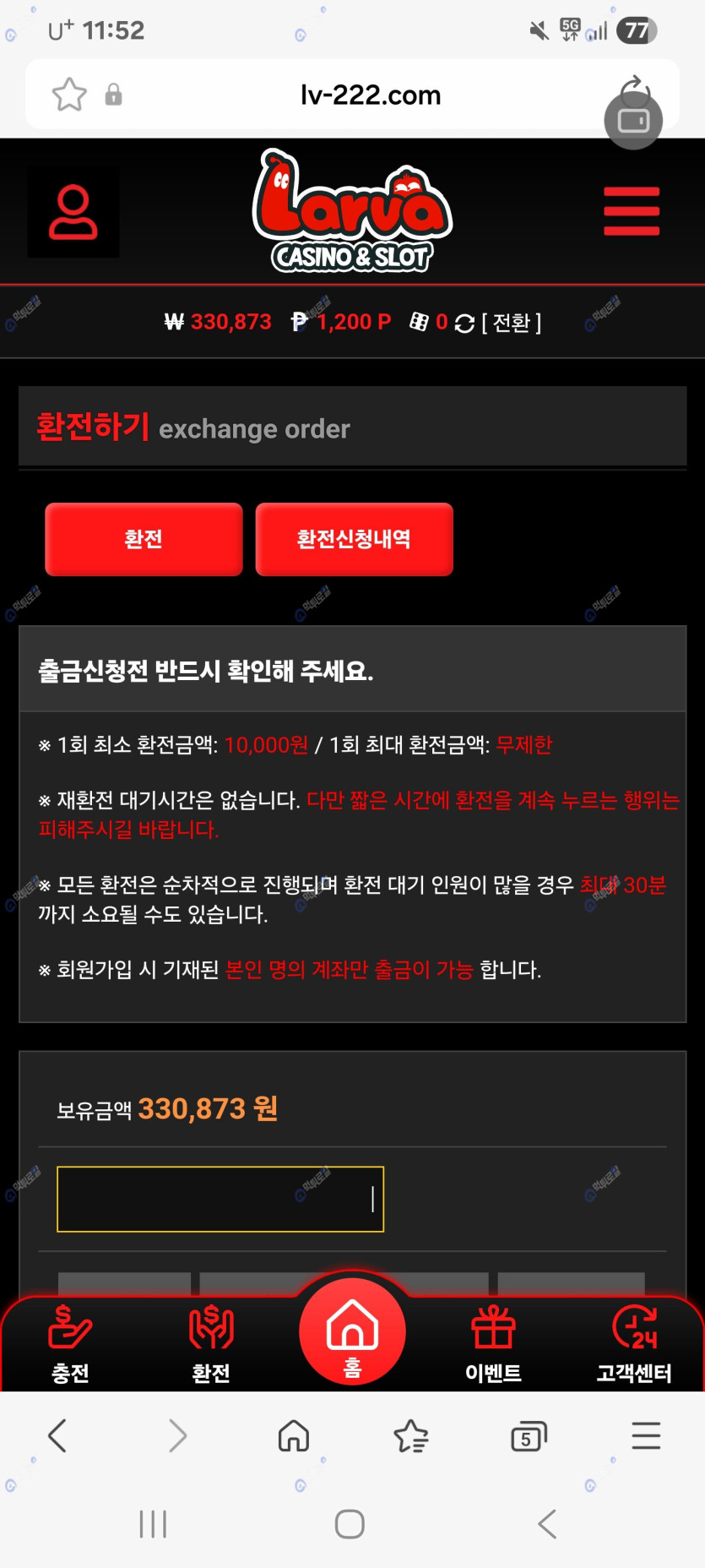
Task: Open the 이벤트 tab
Action: tap(493, 1343)
